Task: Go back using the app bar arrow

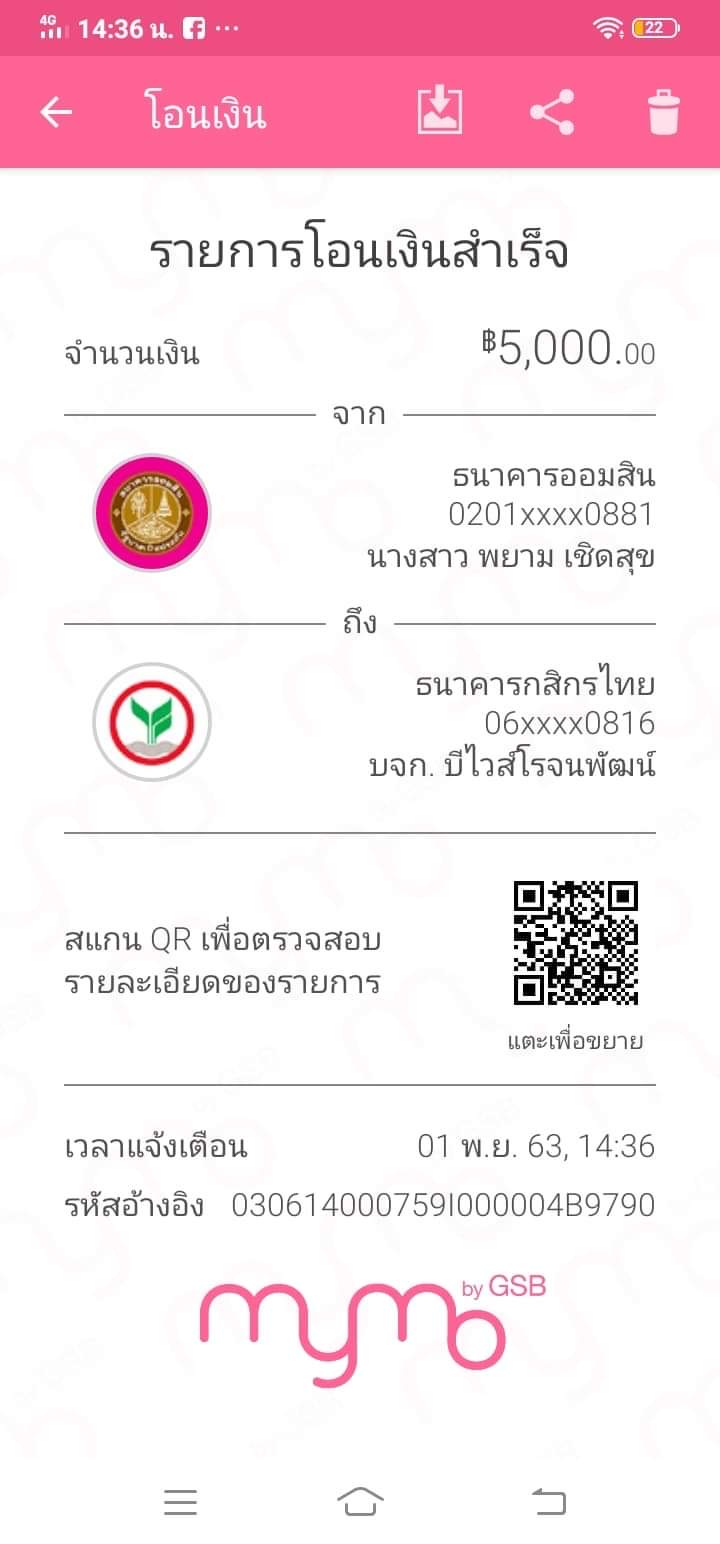Action: click(56, 112)
